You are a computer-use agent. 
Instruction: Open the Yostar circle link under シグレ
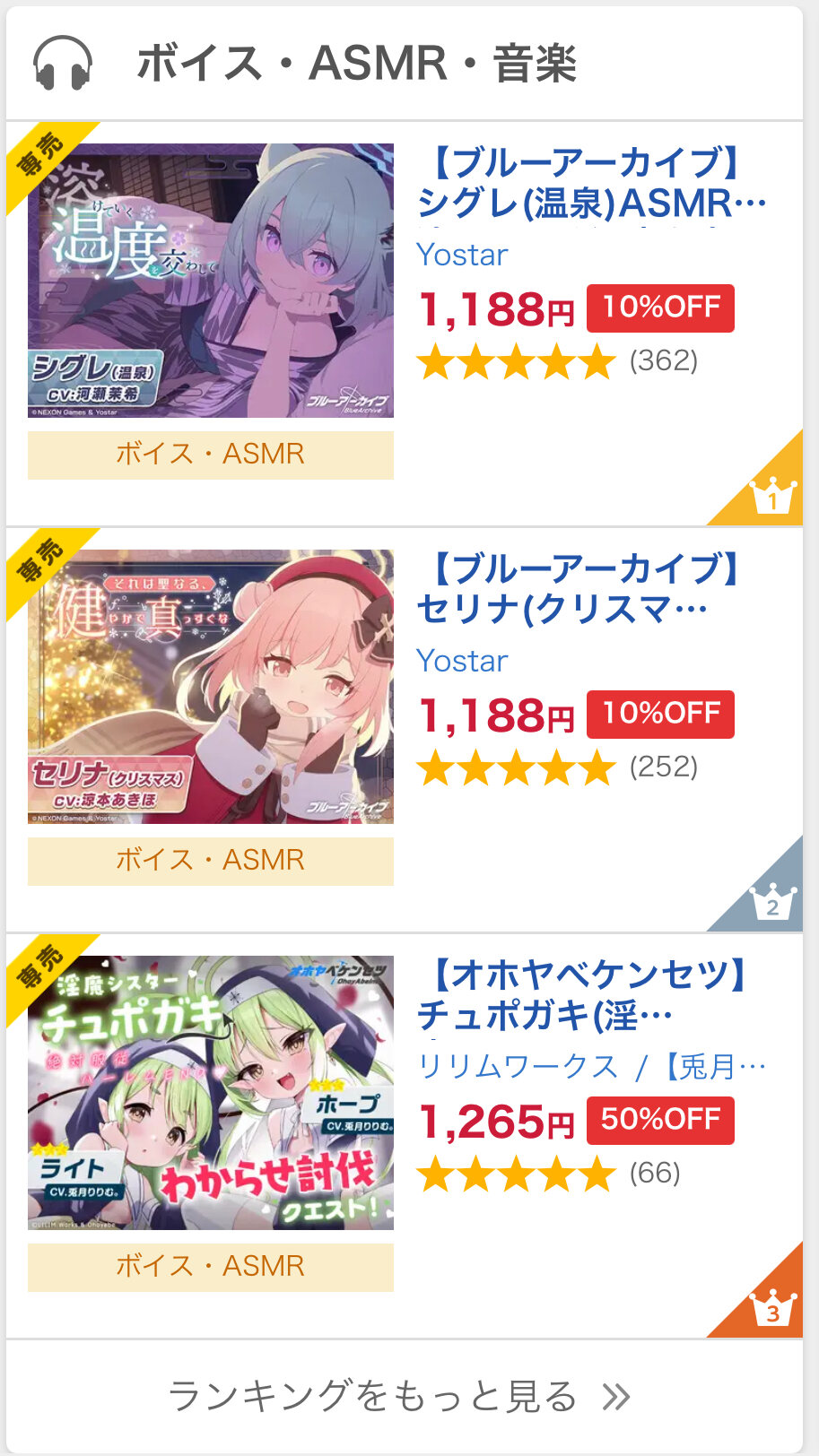tap(462, 255)
